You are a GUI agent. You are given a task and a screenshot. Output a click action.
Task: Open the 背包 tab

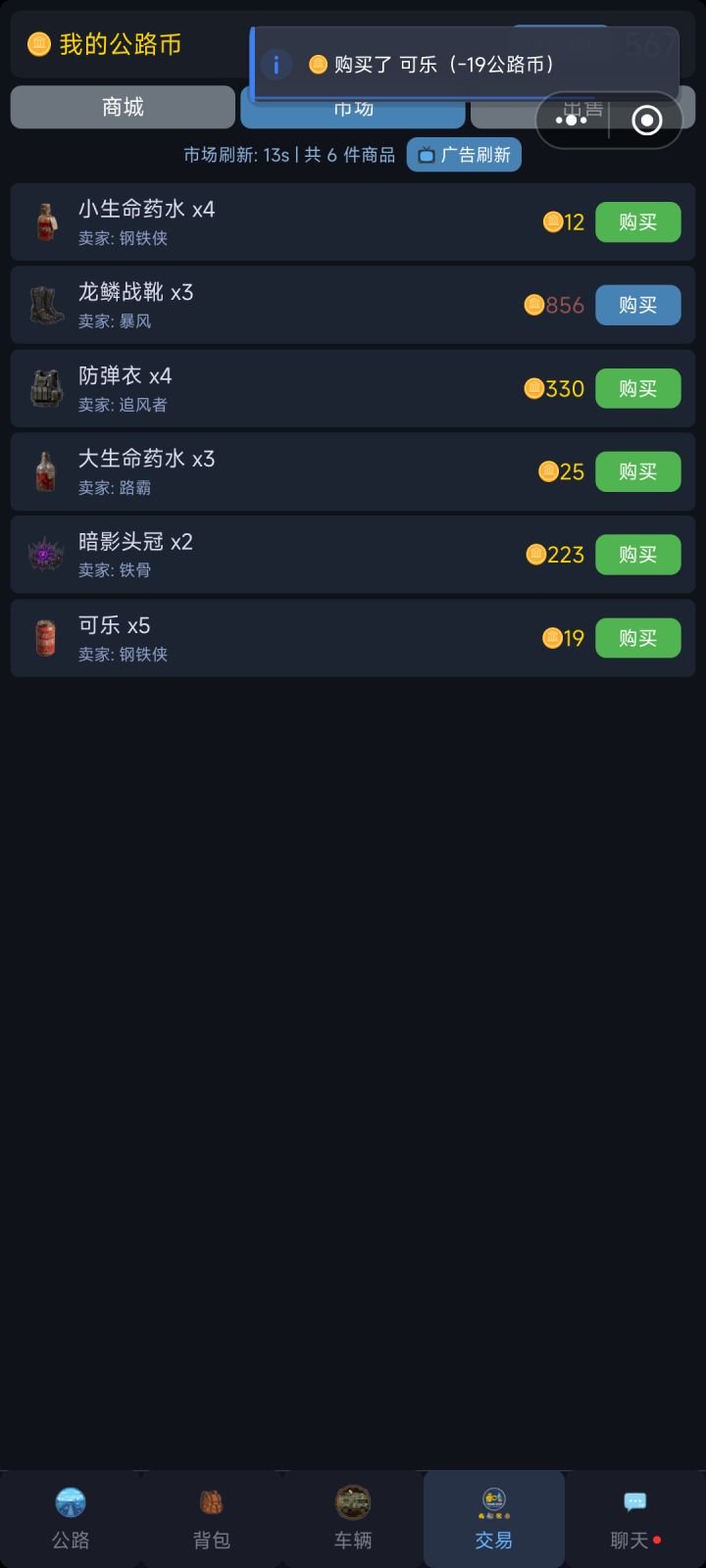212,1519
